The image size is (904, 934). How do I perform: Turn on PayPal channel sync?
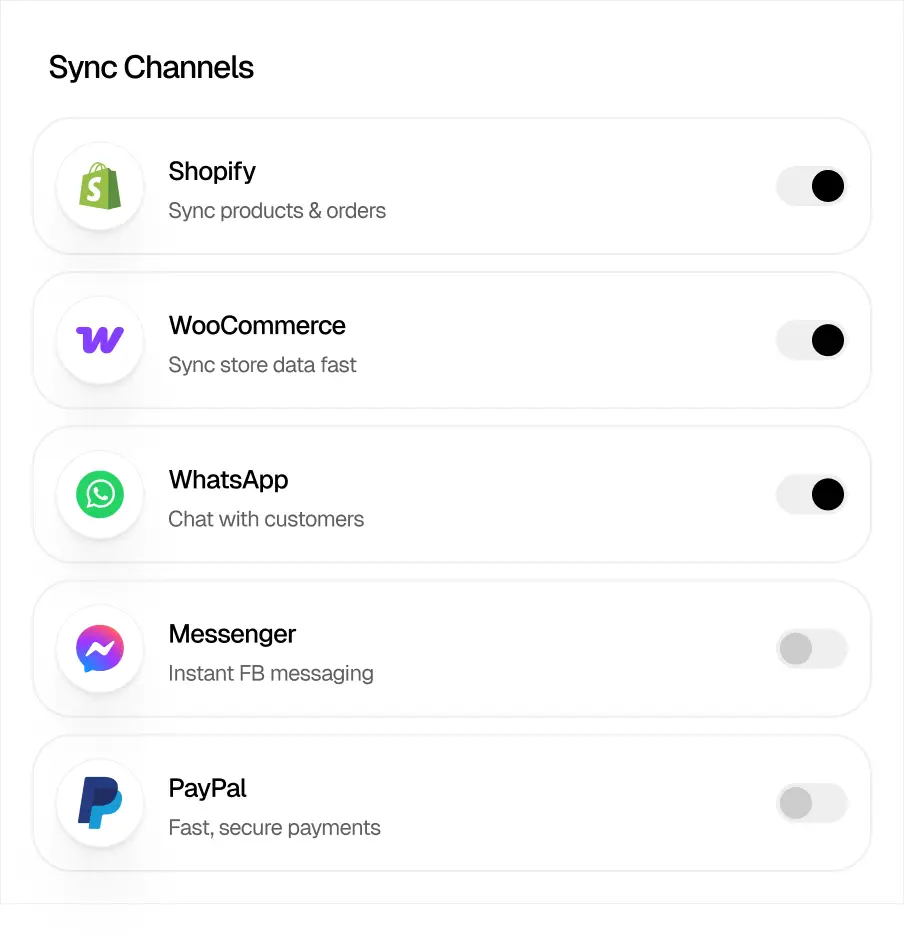pyautogui.click(x=811, y=803)
